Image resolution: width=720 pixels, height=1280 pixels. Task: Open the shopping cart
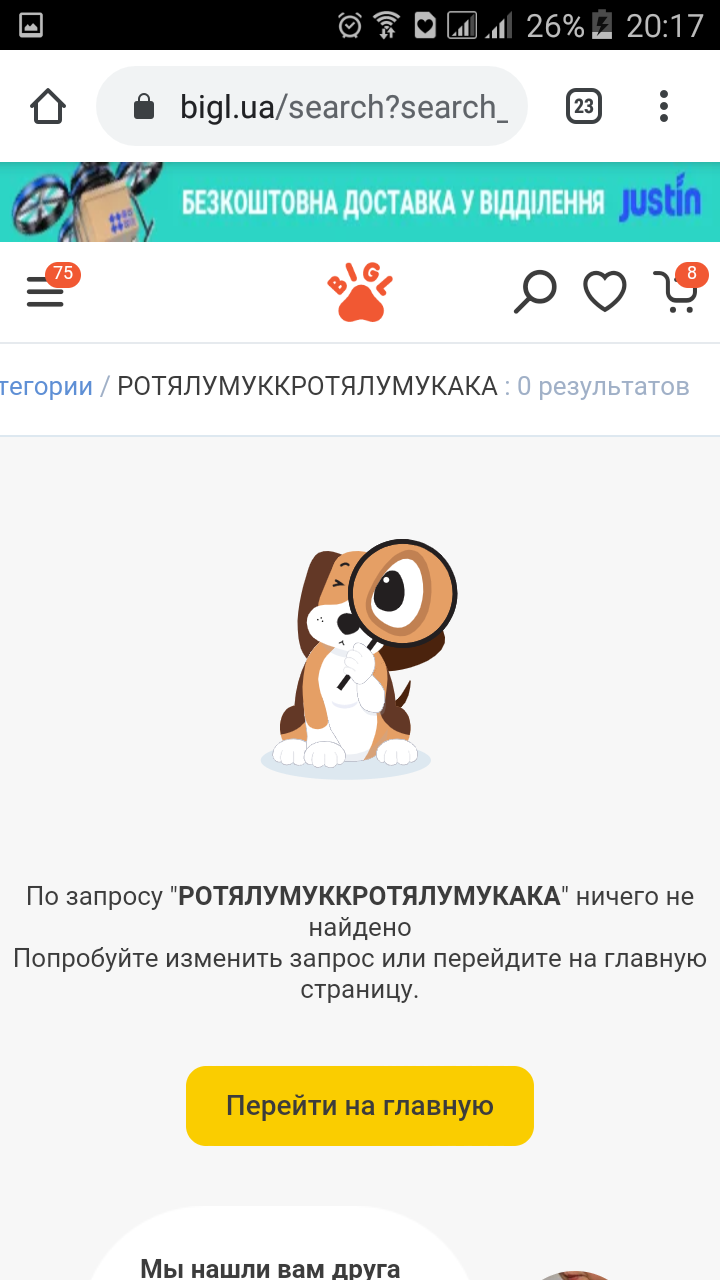coord(678,292)
